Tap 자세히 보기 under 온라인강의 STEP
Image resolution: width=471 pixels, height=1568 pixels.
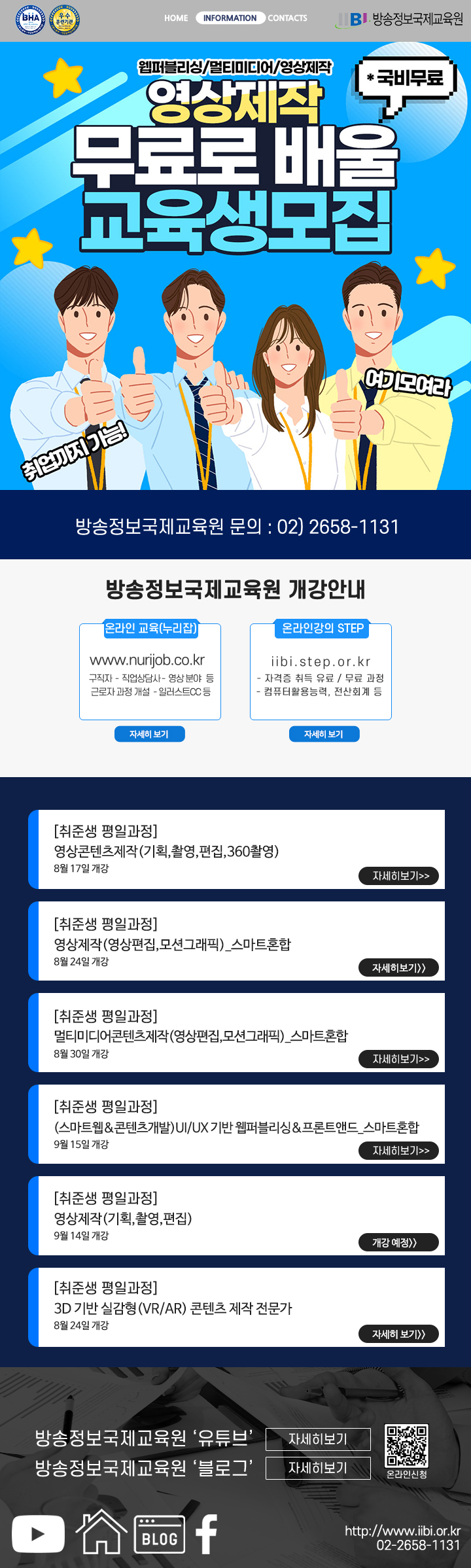click(324, 734)
